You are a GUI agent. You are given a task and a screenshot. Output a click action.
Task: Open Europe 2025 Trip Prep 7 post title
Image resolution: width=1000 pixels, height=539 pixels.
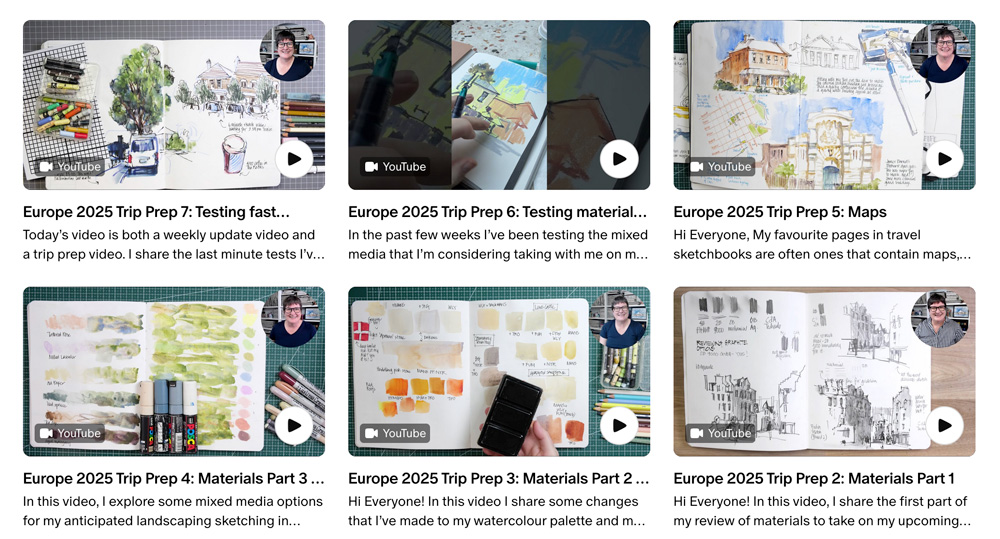pos(156,212)
